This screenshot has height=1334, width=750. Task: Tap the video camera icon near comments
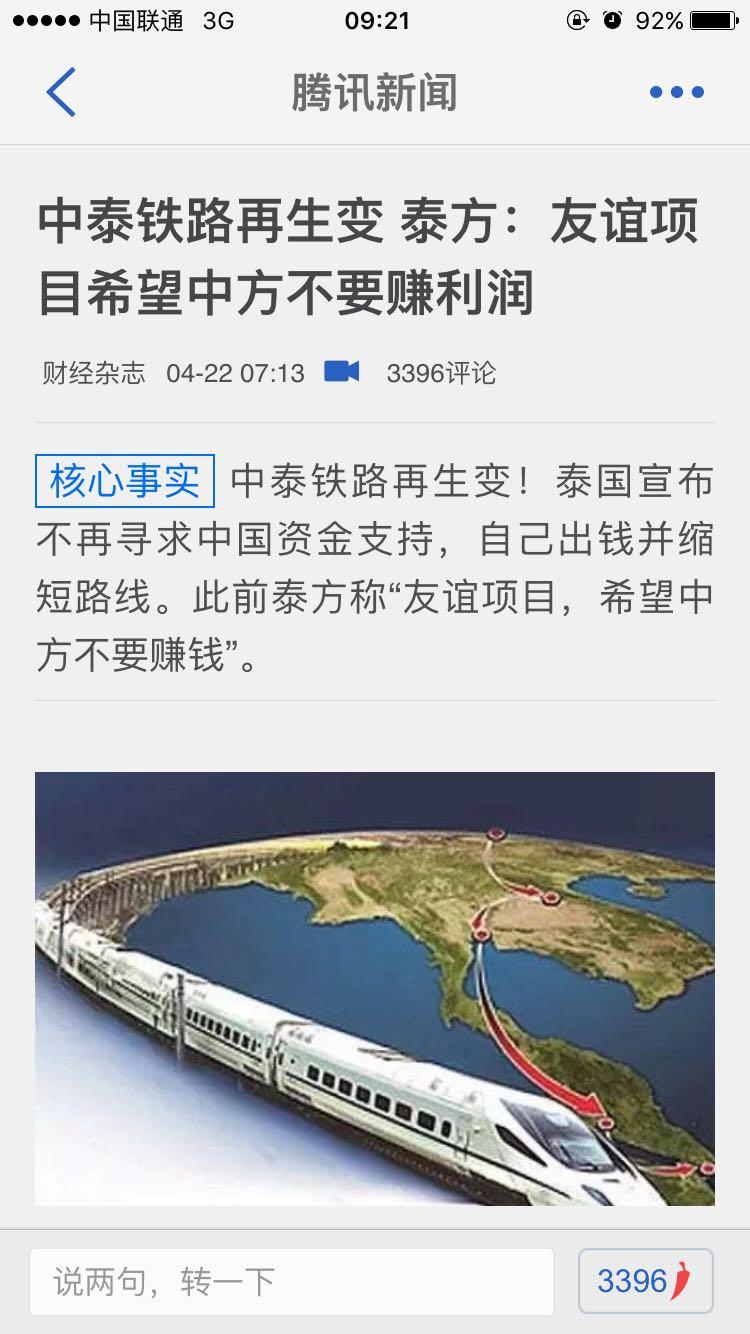(341, 371)
